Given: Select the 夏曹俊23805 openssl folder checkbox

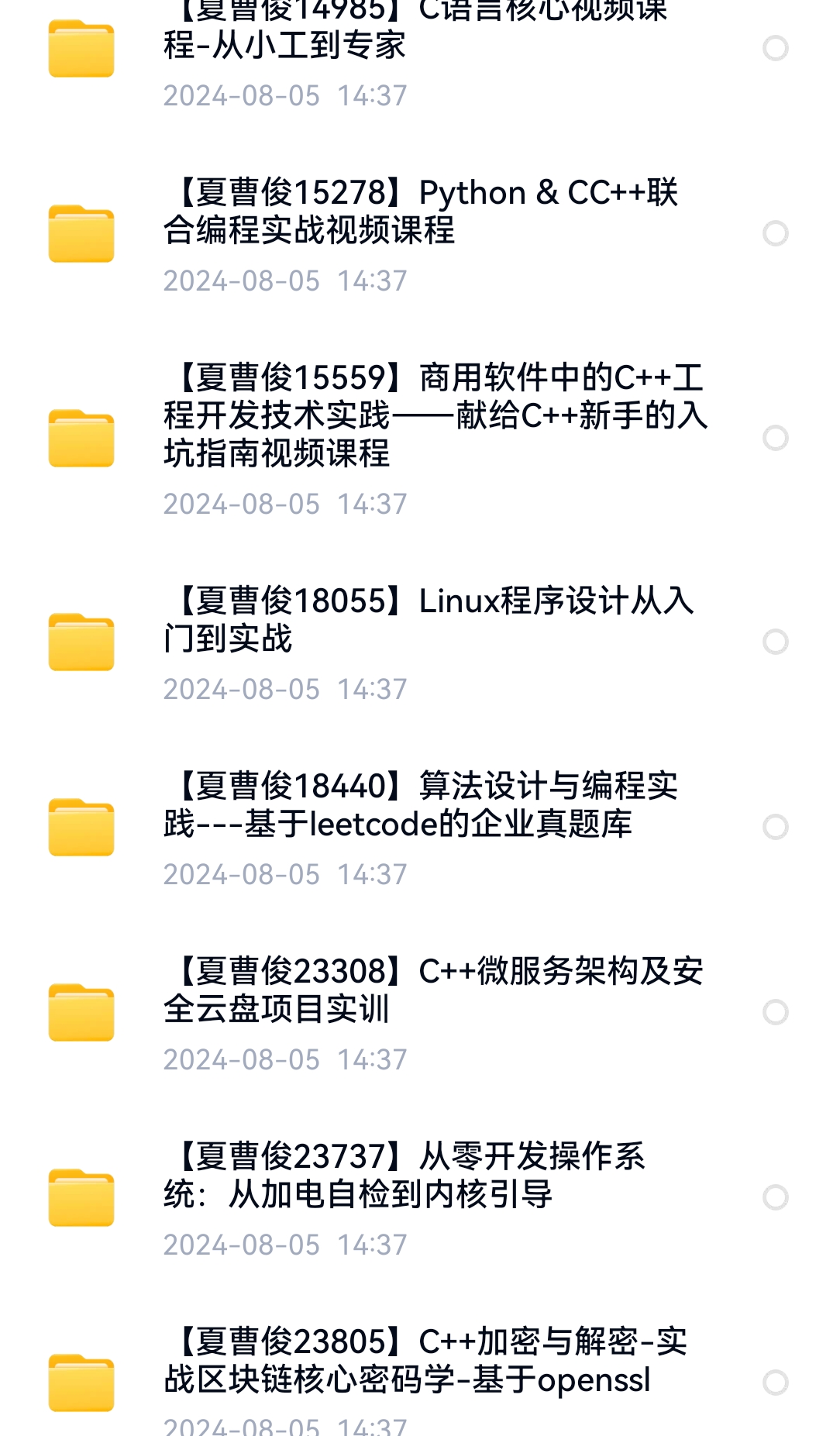Looking at the screenshot, I should (775, 1383).
